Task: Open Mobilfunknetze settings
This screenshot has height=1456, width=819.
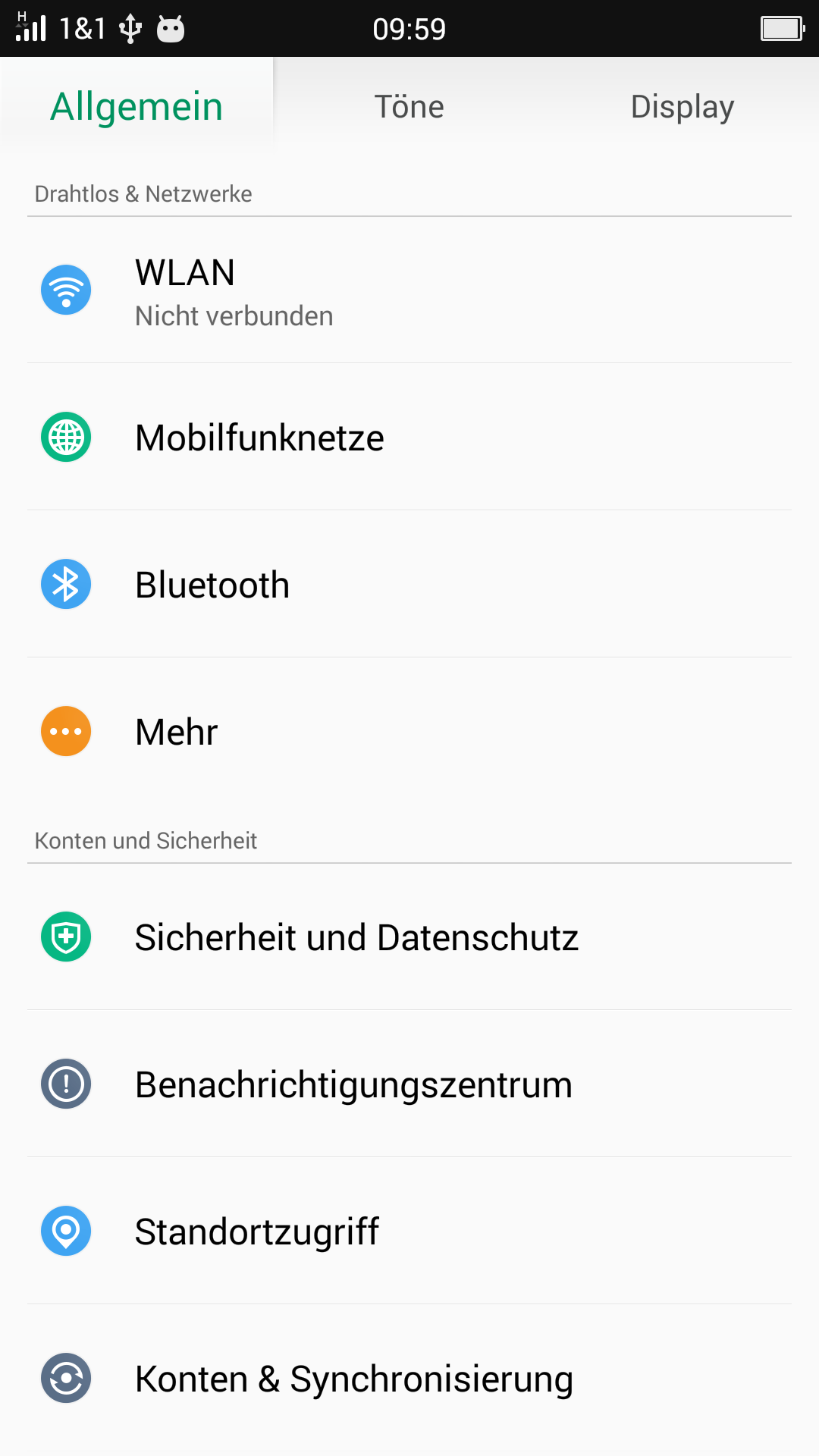Action: click(409, 437)
